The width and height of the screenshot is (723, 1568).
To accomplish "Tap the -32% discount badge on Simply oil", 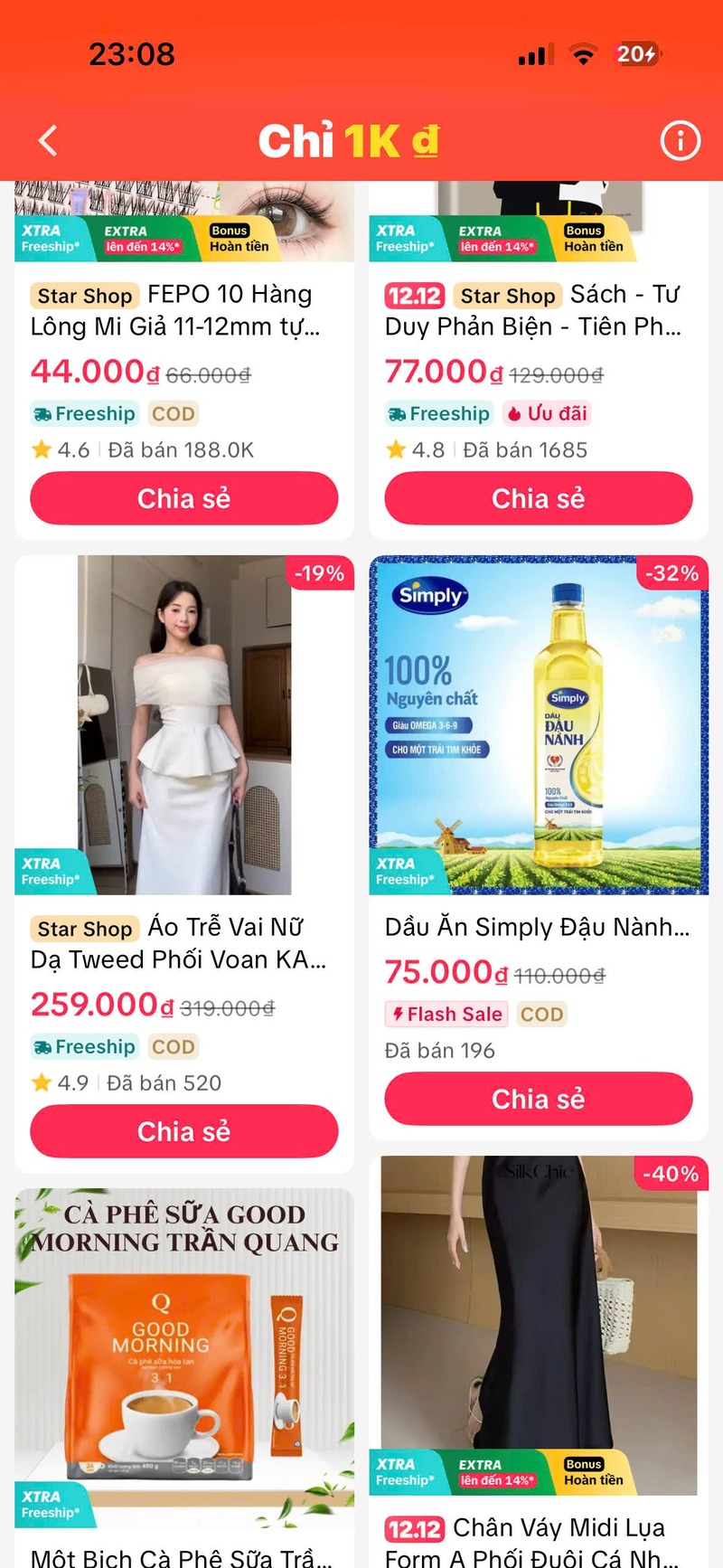I will pos(672,573).
